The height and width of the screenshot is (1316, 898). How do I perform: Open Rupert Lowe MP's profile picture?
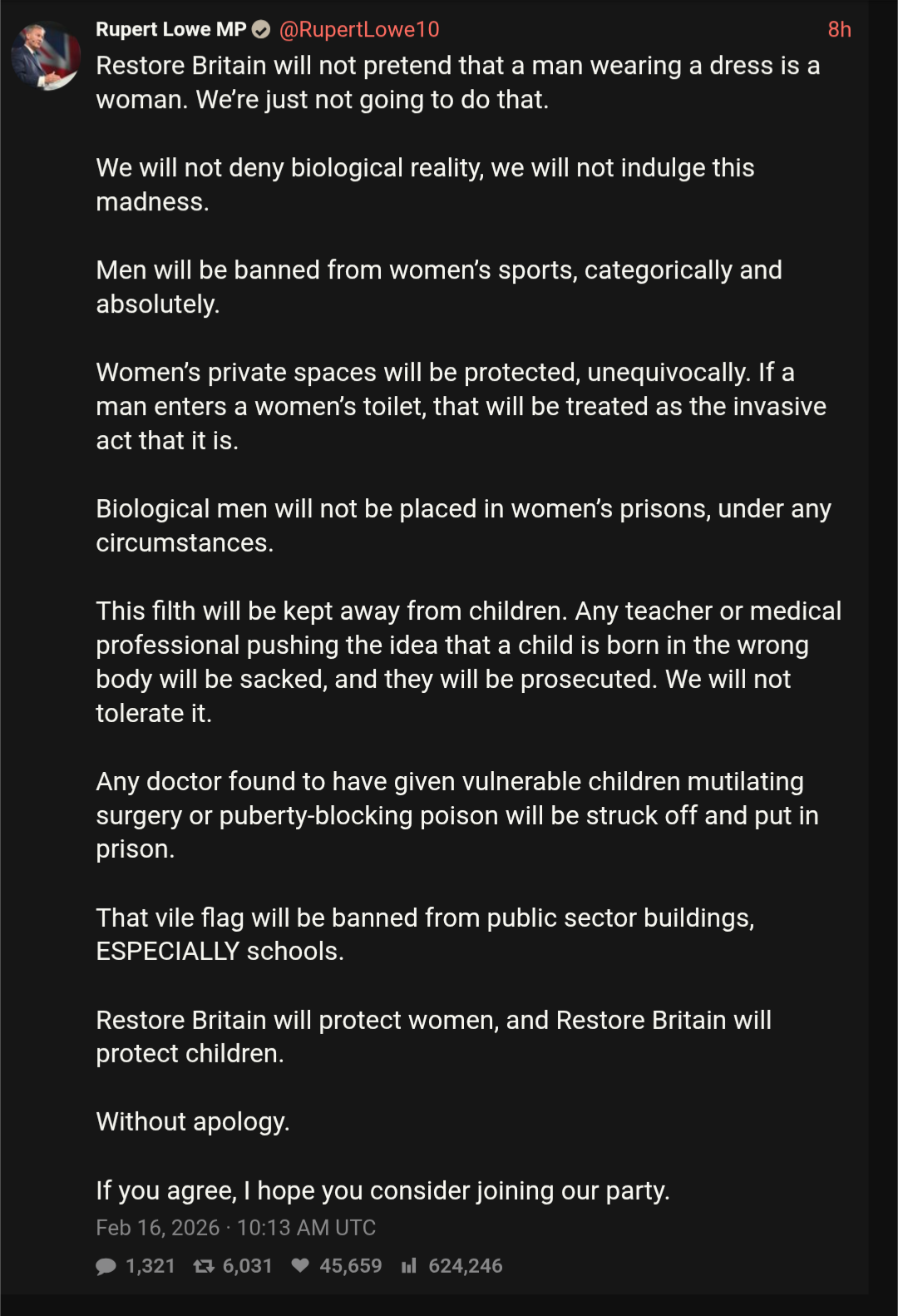46,55
